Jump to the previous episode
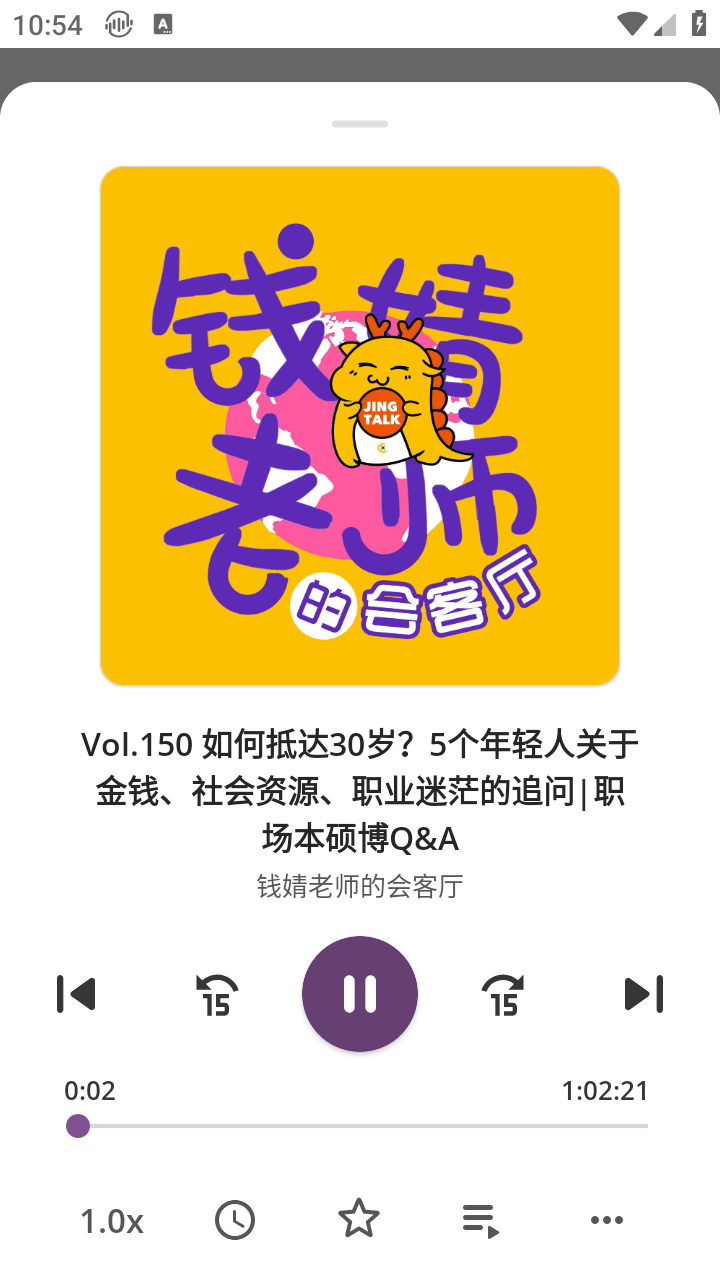 point(76,993)
